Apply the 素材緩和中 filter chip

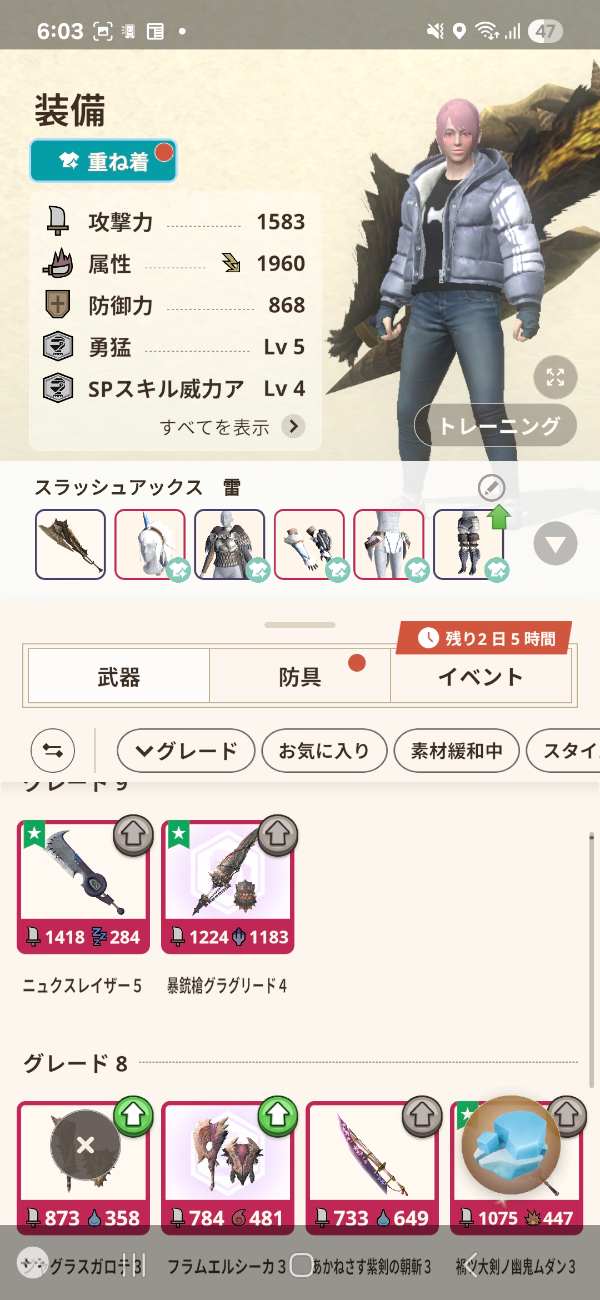456,750
